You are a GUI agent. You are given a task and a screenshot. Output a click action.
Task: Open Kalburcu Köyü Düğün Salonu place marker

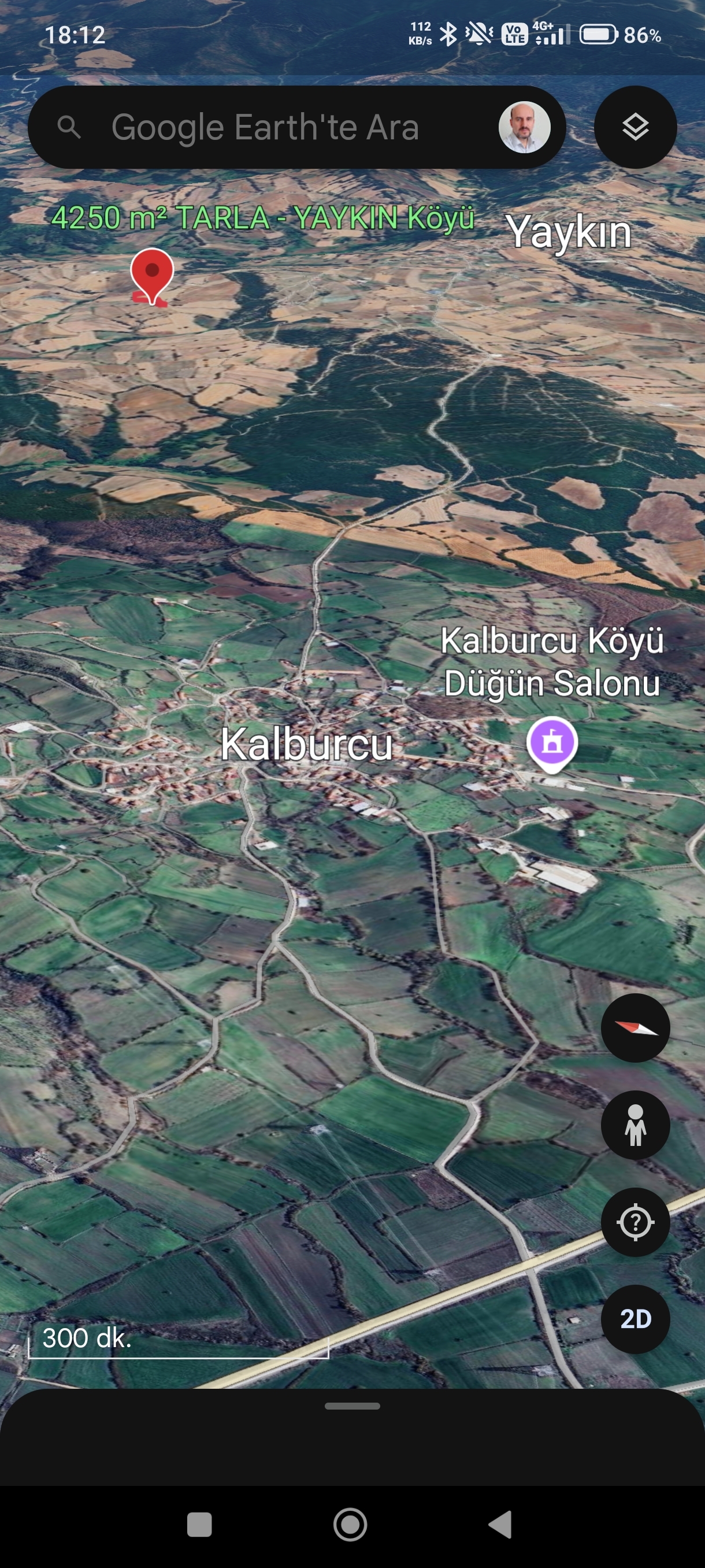point(552,742)
